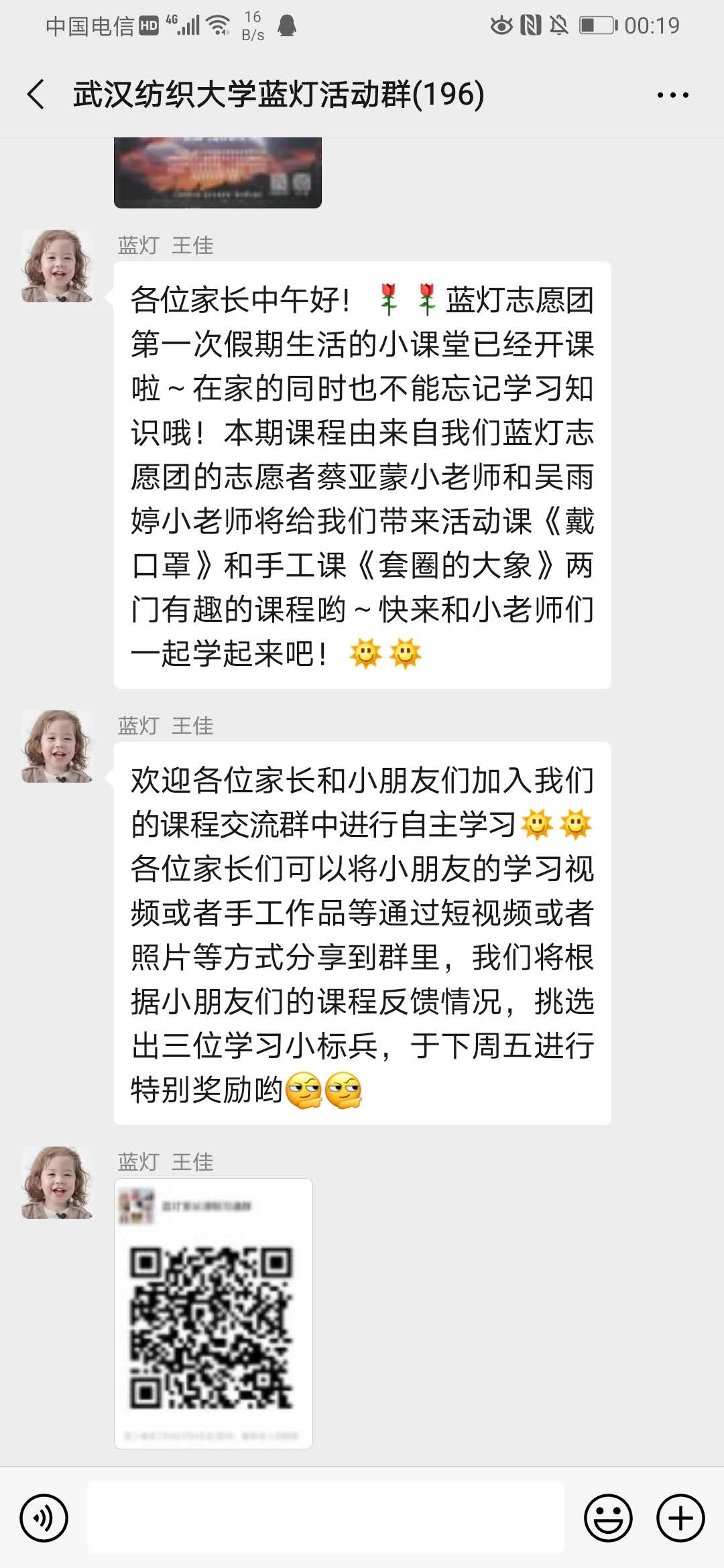724x1568 pixels.
Task: Go back from the group chat
Action: (37, 94)
